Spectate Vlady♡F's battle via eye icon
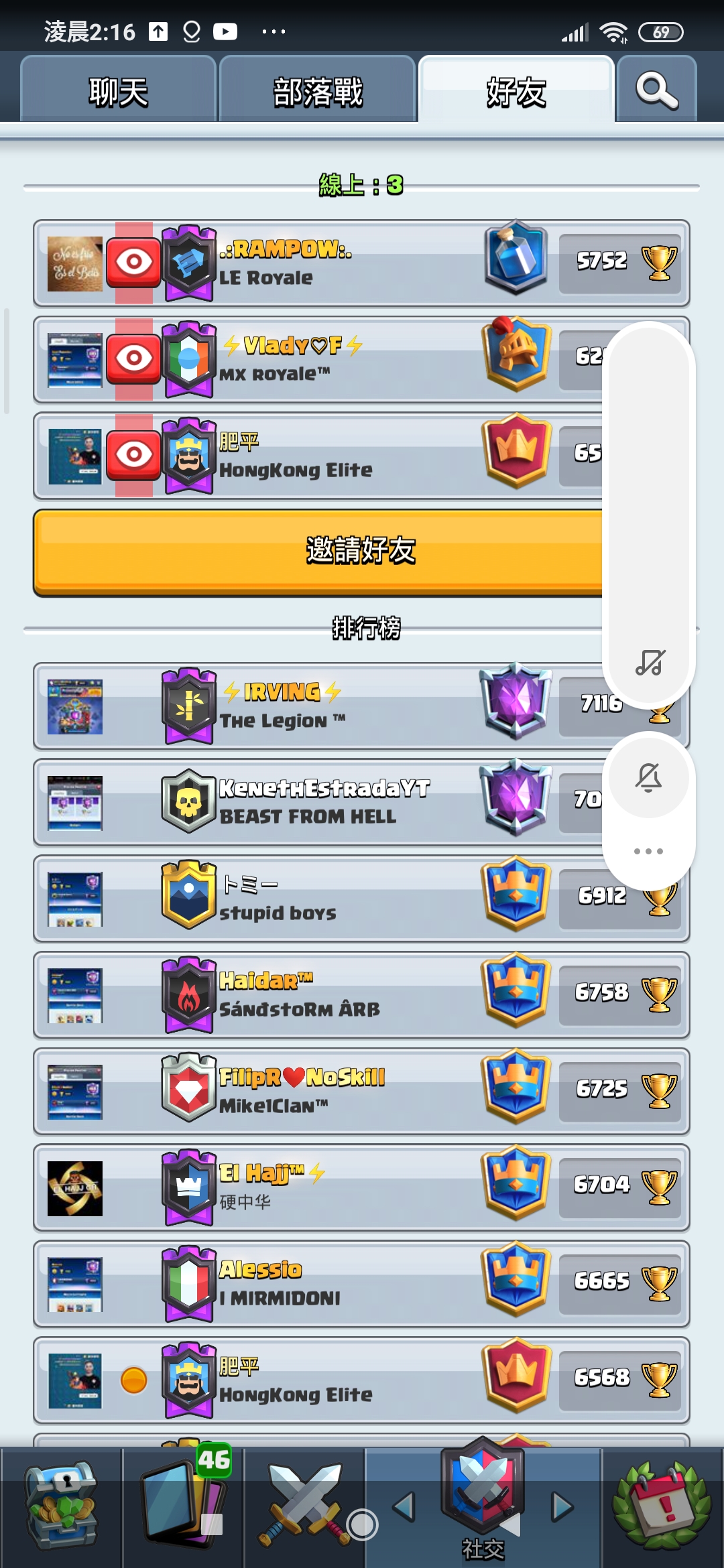 click(134, 358)
